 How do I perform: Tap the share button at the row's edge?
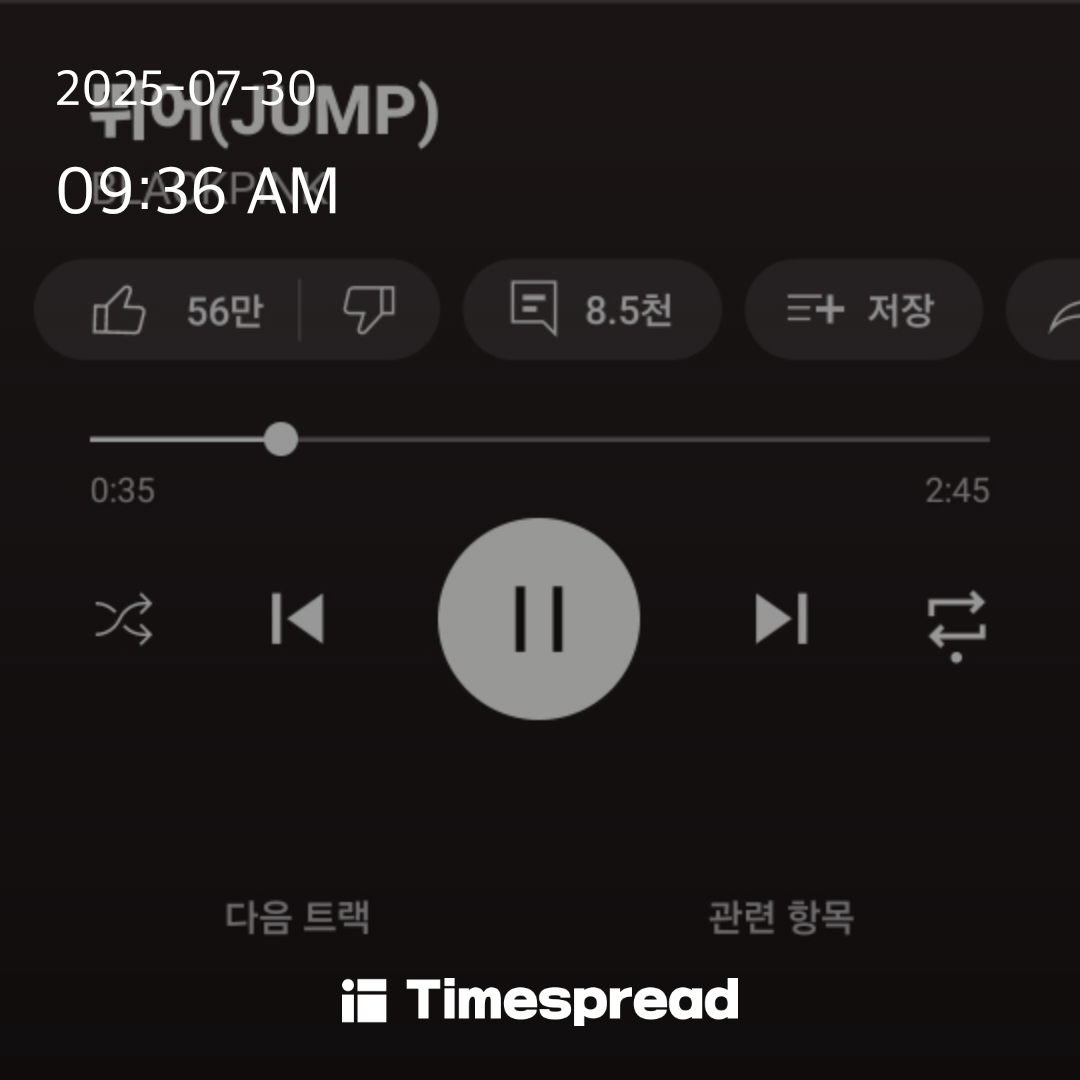tap(1044, 310)
